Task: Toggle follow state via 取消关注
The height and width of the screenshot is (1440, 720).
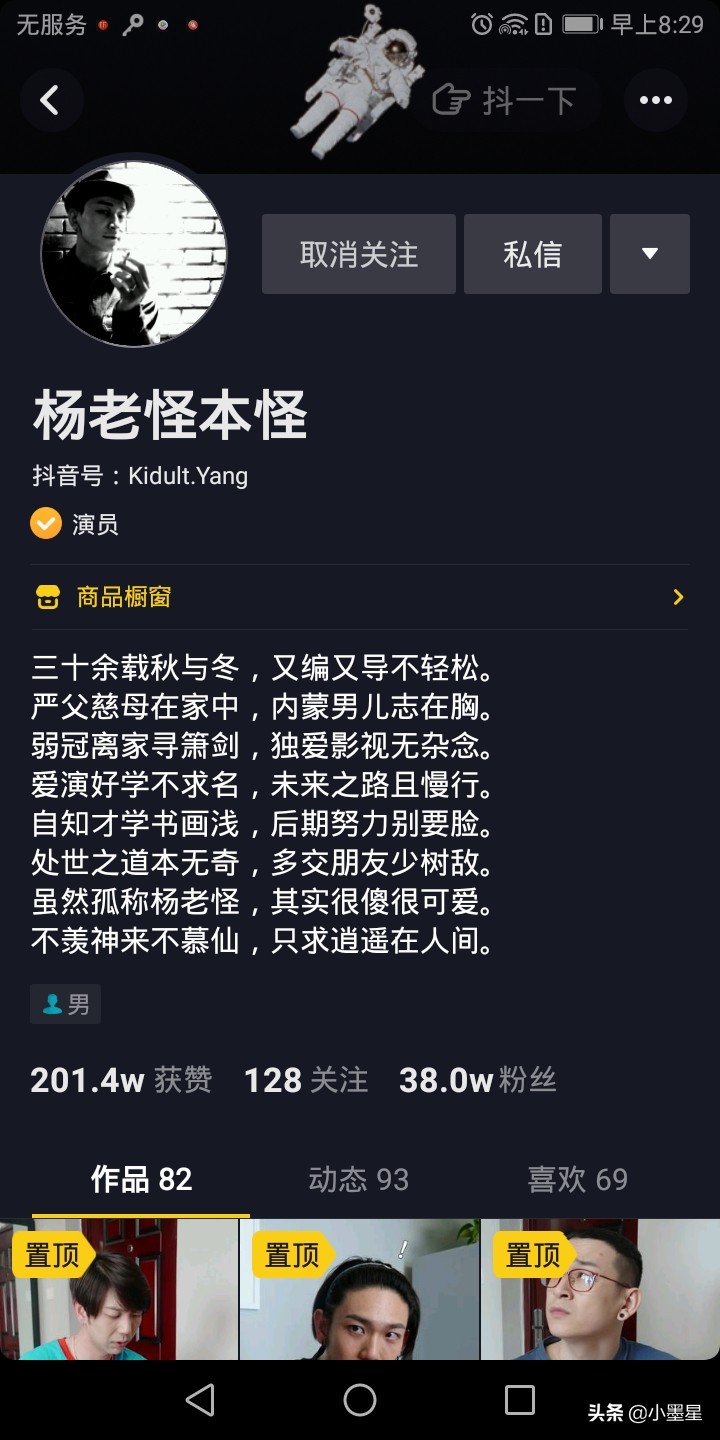Action: coord(358,253)
